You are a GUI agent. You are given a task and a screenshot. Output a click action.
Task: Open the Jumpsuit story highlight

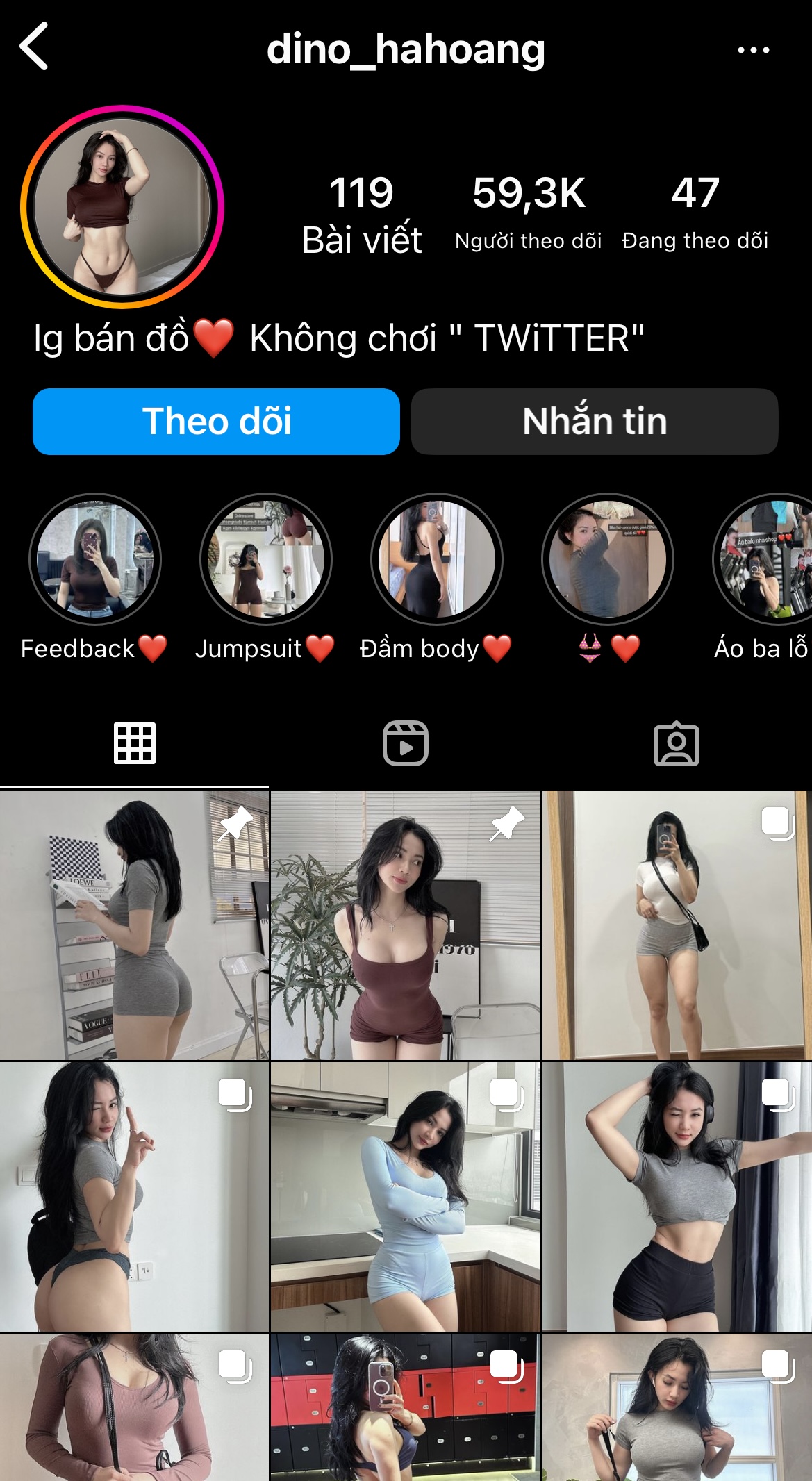[x=266, y=559]
